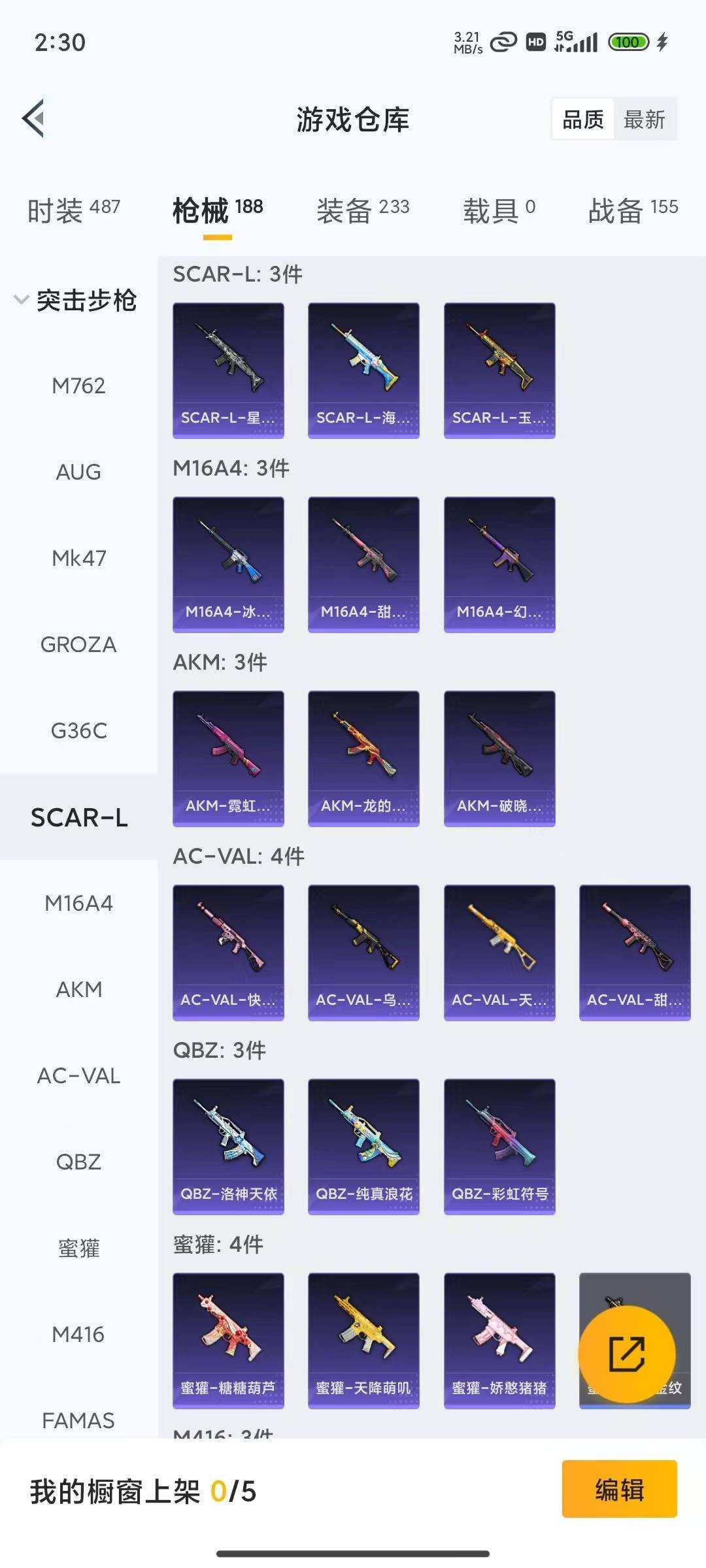View the QBZ-彩虹符号 skin
706x1568 pixels.
coord(499,1147)
